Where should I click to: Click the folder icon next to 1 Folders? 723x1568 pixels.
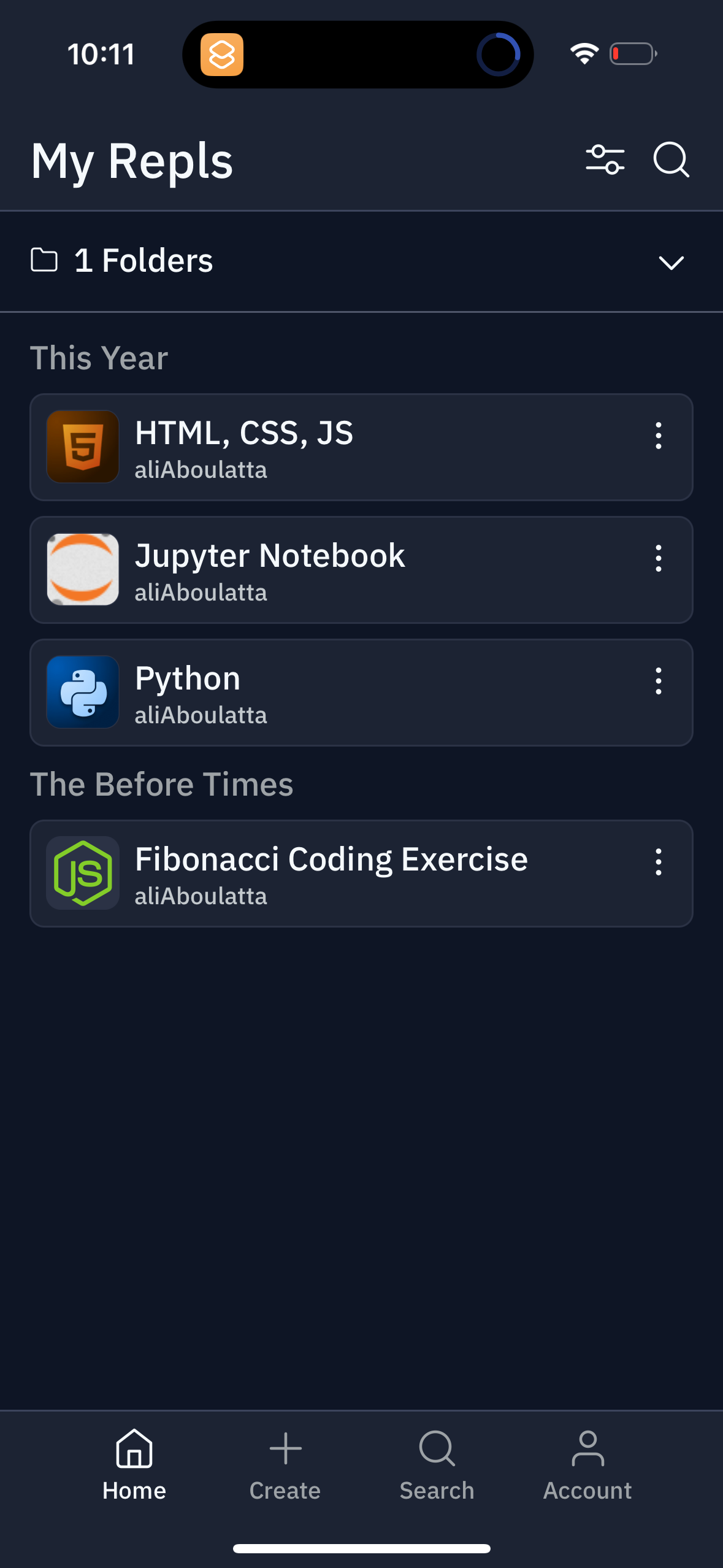click(44, 260)
